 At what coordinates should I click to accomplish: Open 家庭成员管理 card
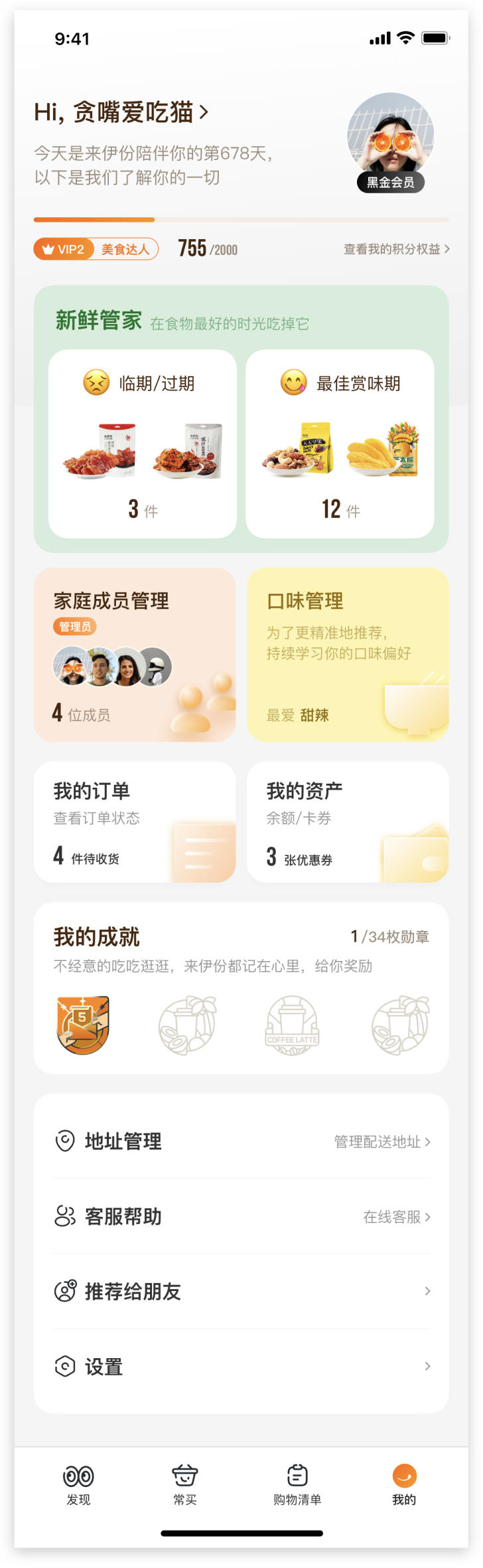[135, 654]
